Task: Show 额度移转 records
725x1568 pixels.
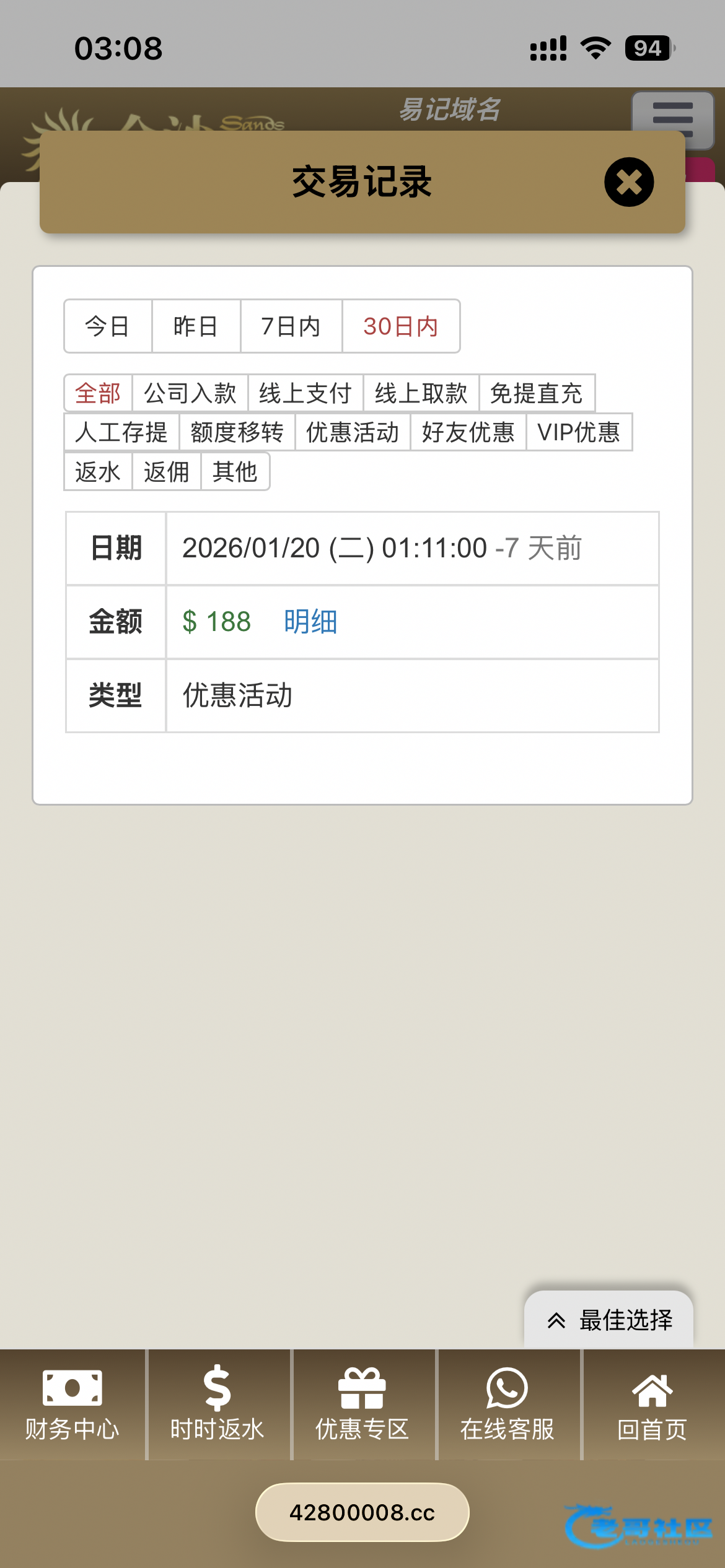Action: (237, 432)
